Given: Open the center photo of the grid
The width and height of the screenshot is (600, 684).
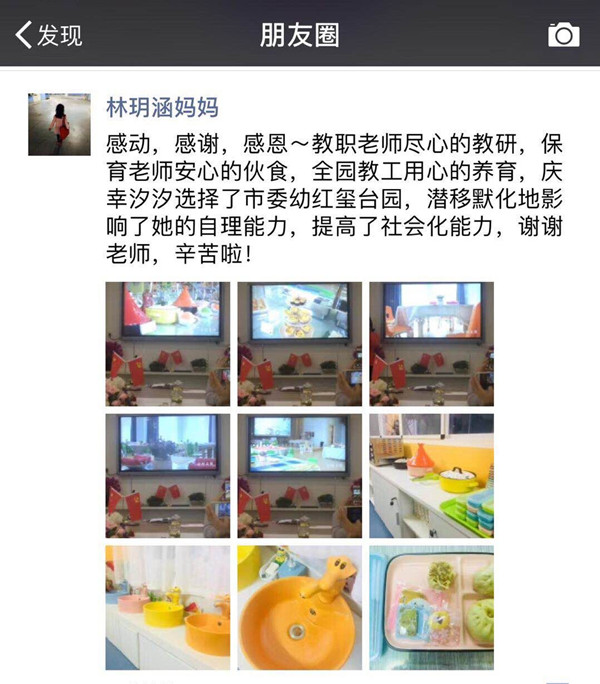Looking at the screenshot, I should (x=300, y=475).
